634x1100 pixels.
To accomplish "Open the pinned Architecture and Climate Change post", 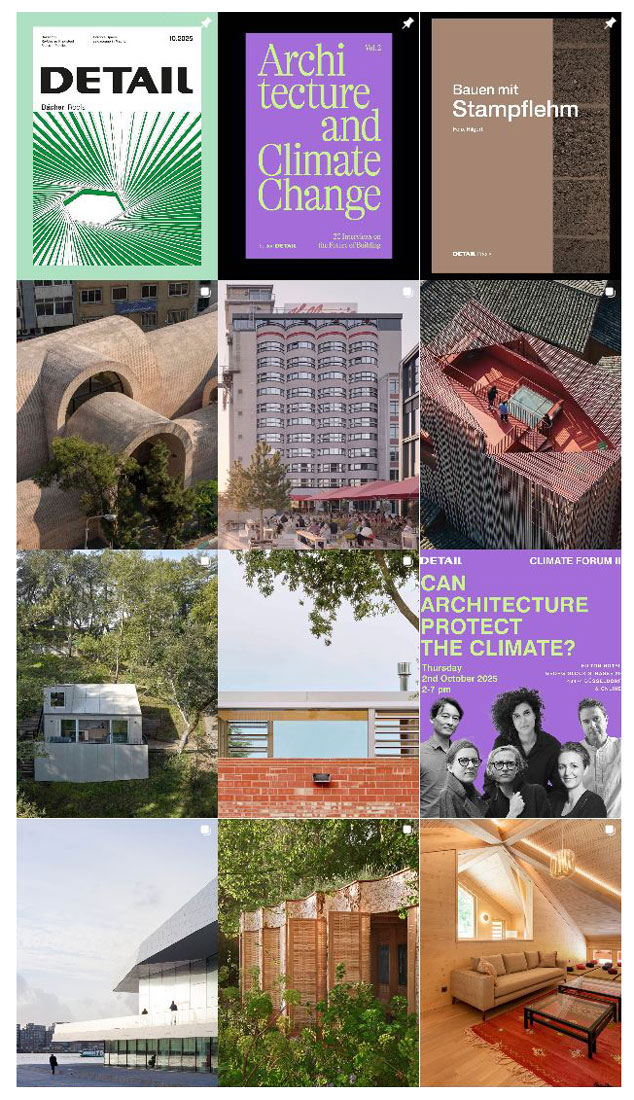I will 318,146.
